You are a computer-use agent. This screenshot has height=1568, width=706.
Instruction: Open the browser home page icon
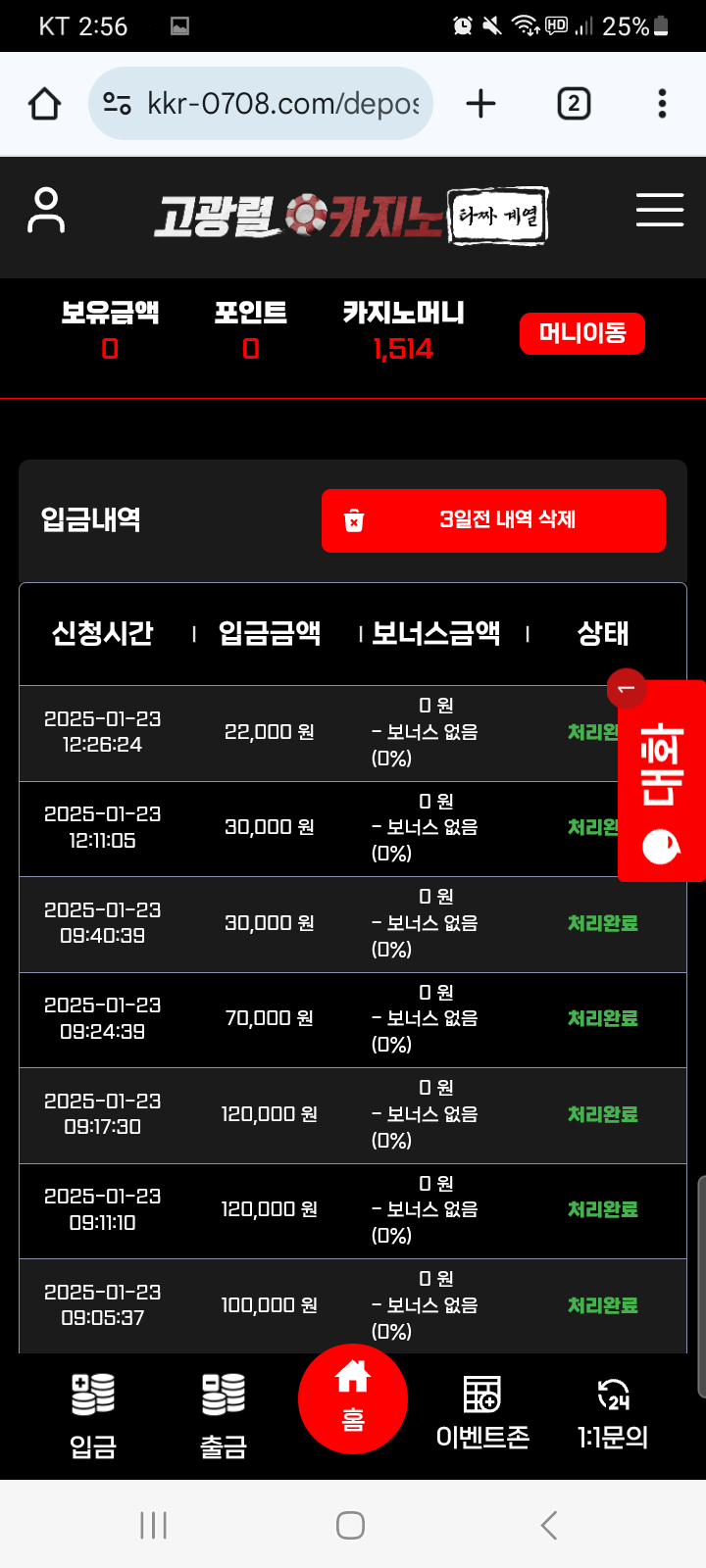pos(44,103)
